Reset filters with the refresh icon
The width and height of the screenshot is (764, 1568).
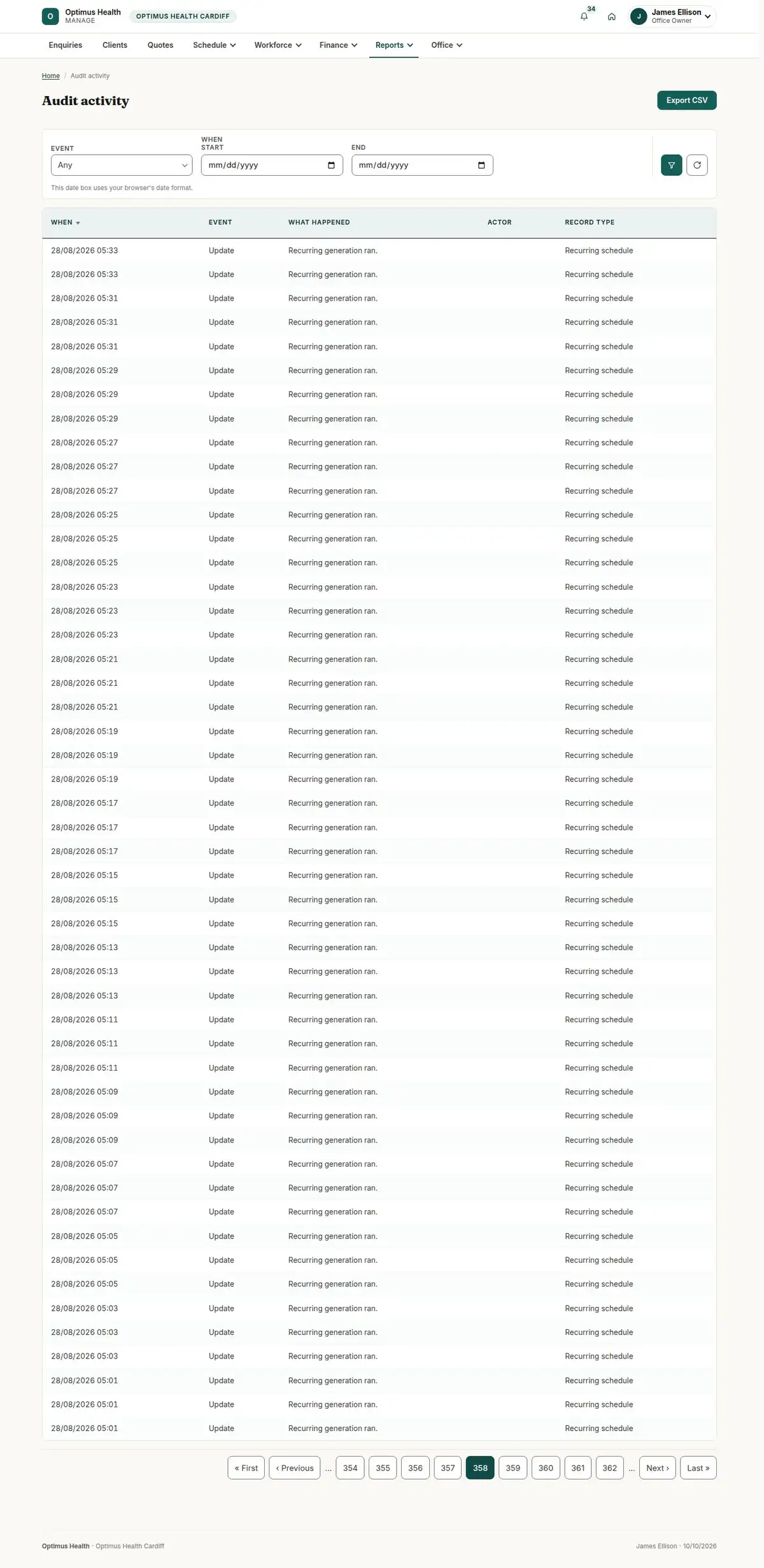(x=697, y=165)
